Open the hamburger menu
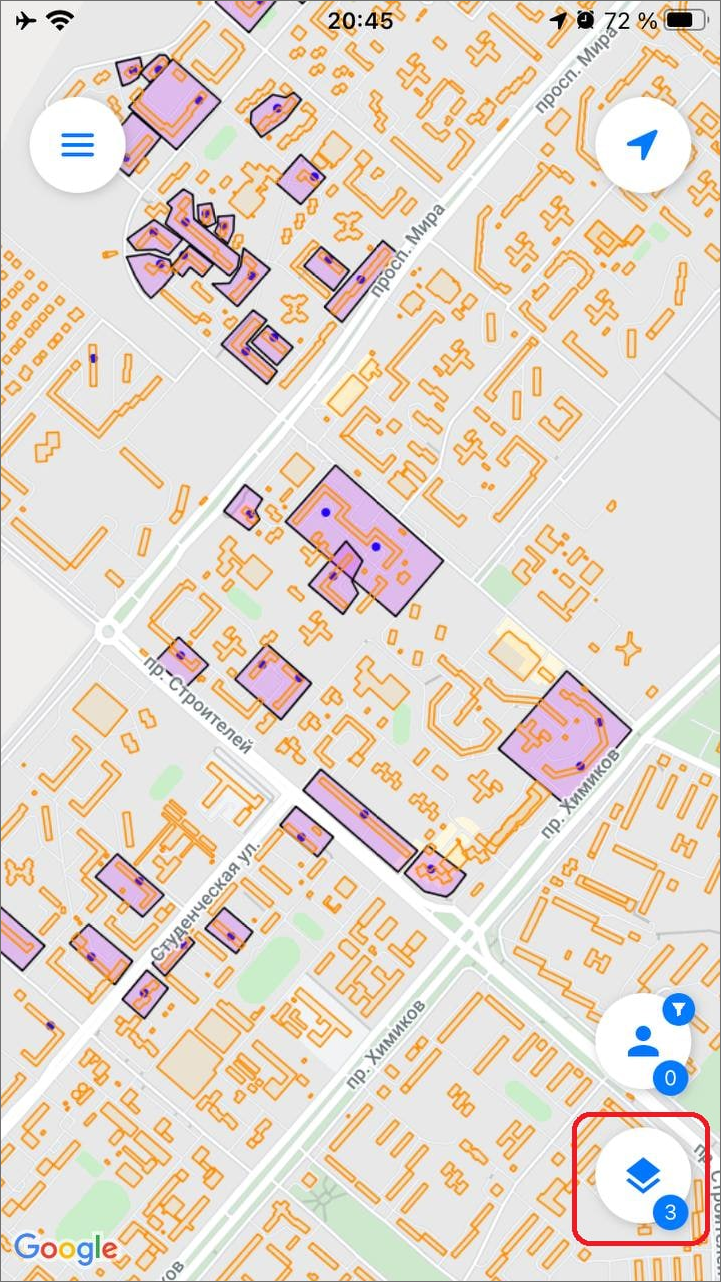This screenshot has width=721, height=1282. (x=77, y=145)
